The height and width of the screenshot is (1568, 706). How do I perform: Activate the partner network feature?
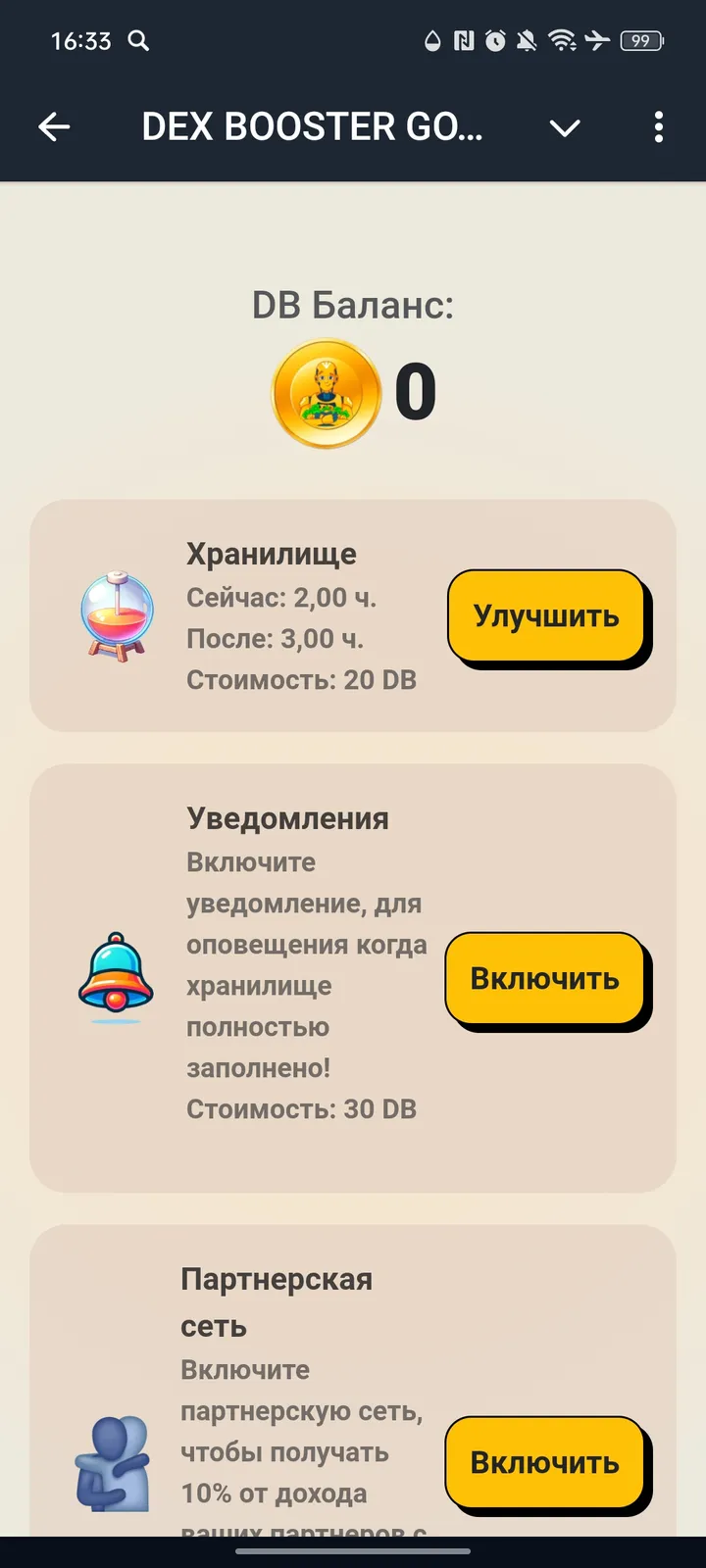[x=546, y=1463]
